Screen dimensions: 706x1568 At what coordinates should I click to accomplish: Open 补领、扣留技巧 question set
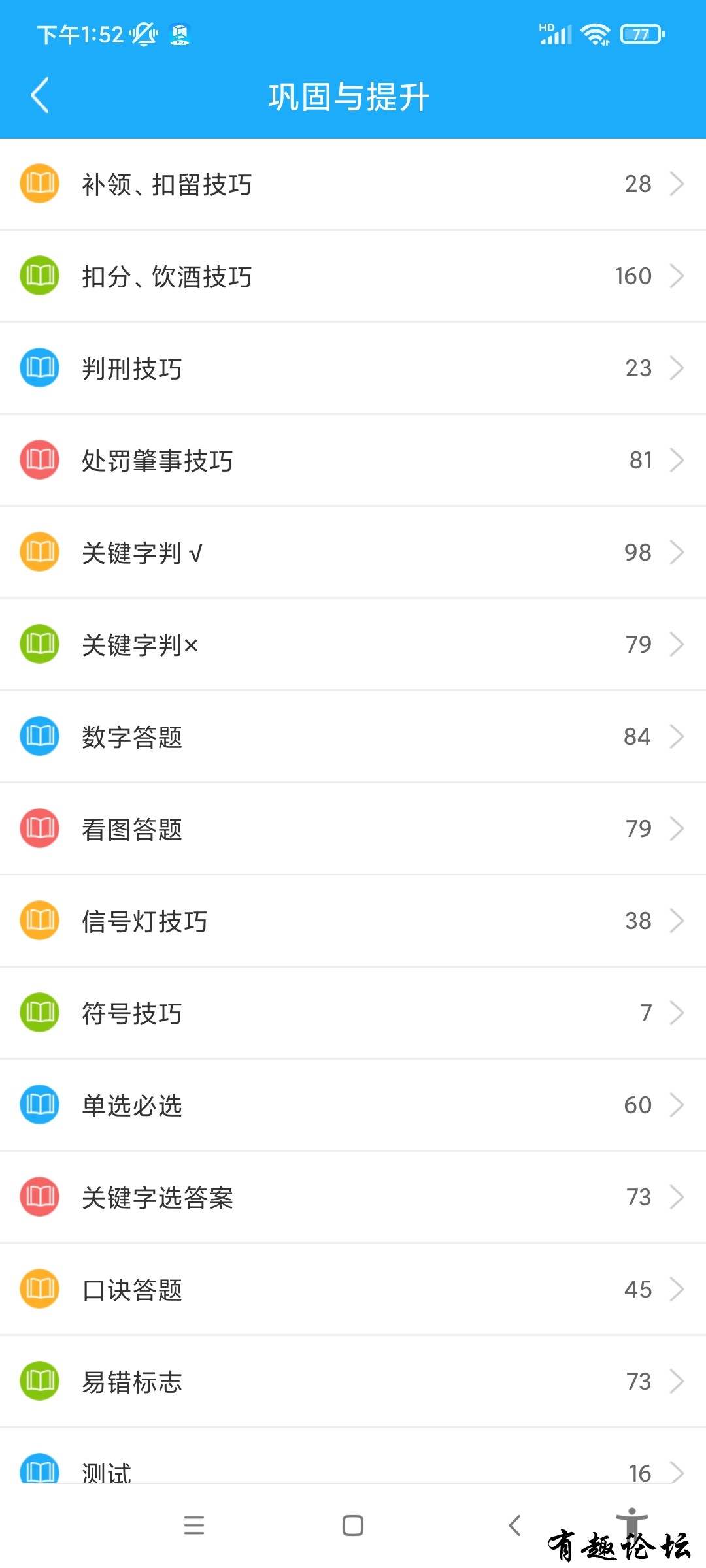coord(353,184)
